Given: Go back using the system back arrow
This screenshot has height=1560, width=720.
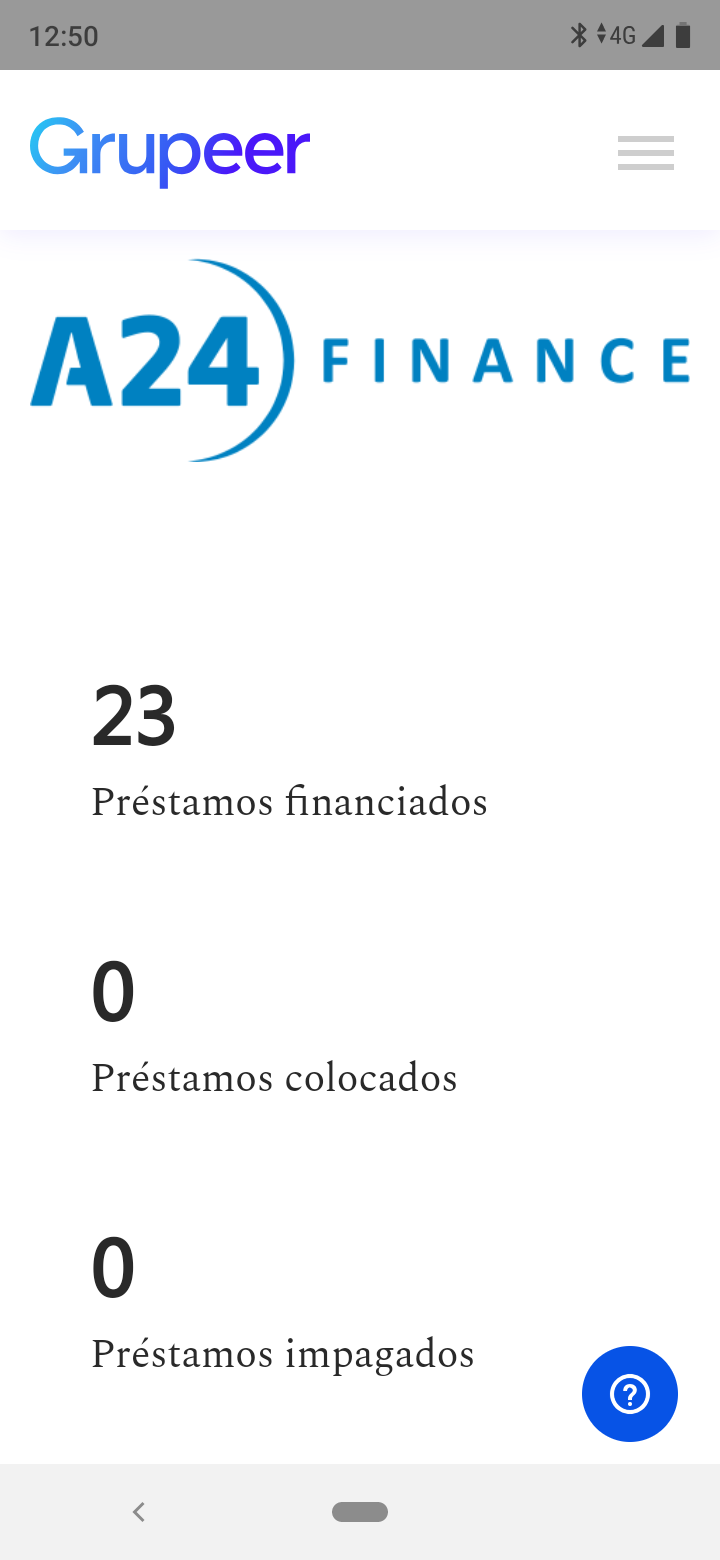Looking at the screenshot, I should (x=139, y=1512).
